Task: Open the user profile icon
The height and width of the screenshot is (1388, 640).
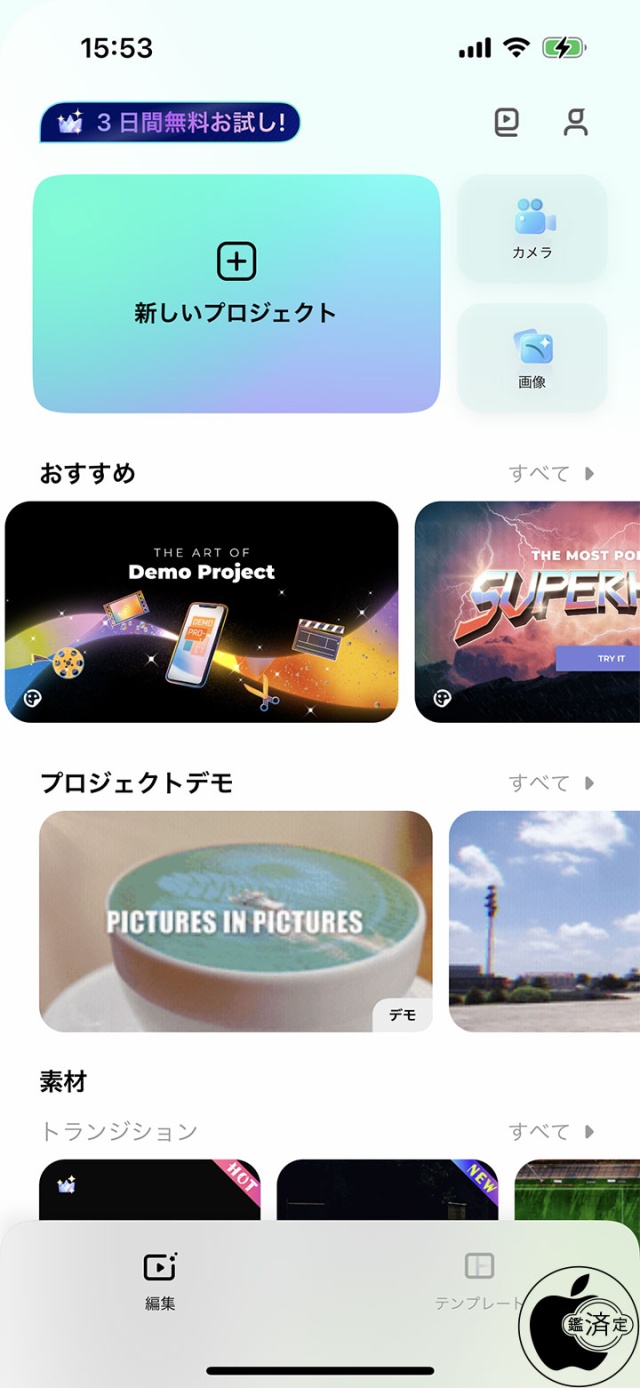Action: pyautogui.click(x=575, y=123)
